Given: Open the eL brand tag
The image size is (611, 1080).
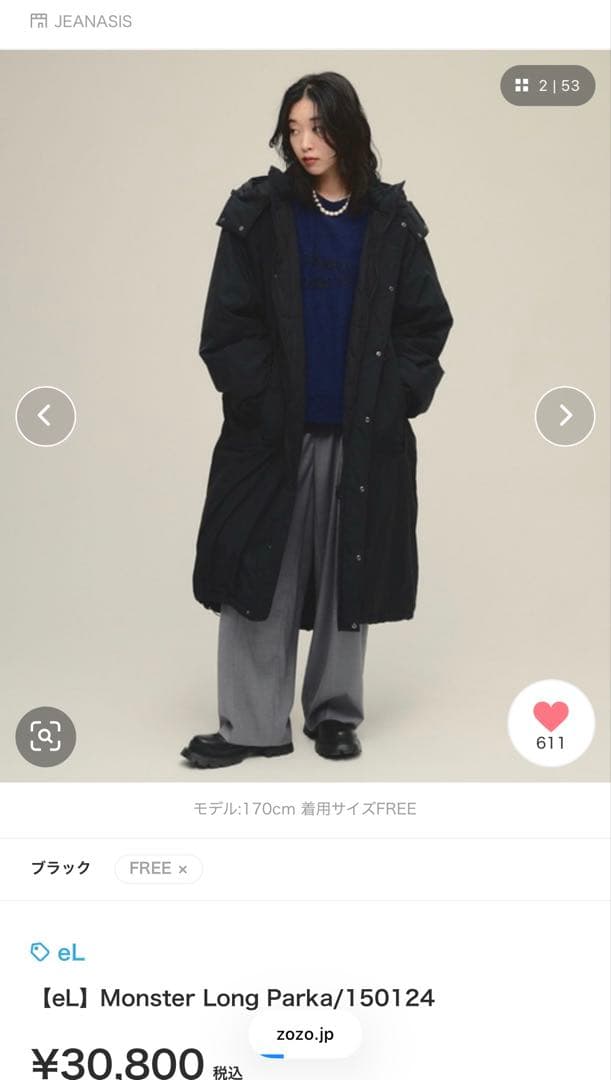Looking at the screenshot, I should point(59,952).
